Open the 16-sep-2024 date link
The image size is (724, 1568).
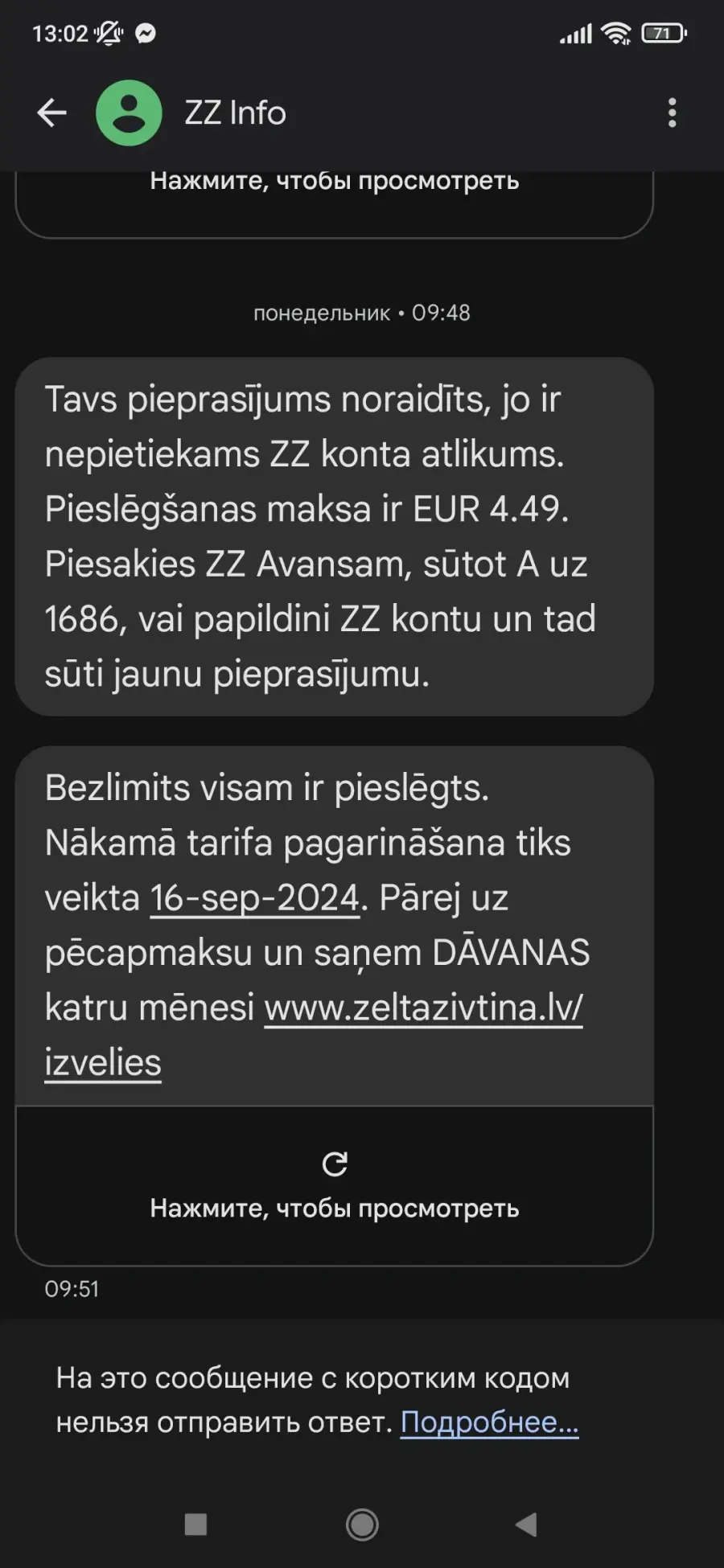254,897
